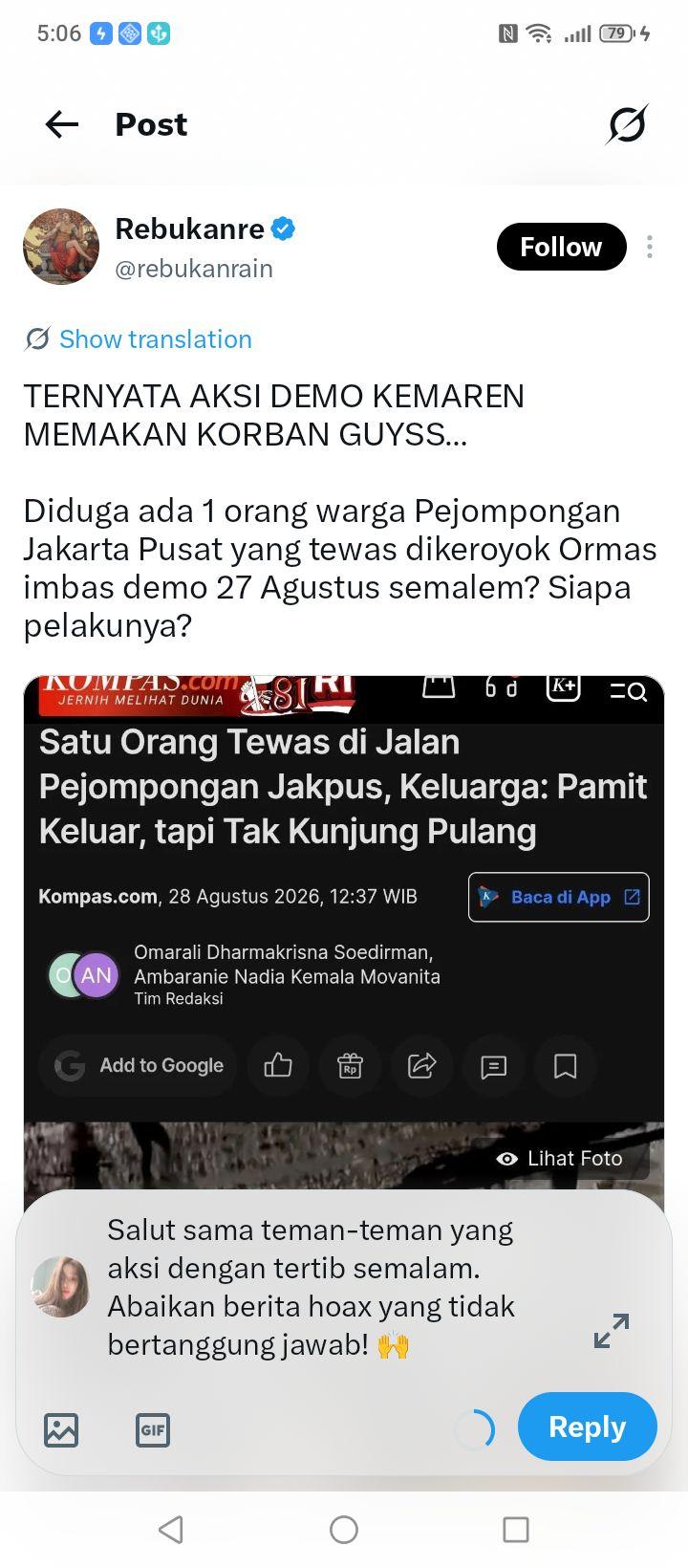688x1568 pixels.
Task: Open the Kompas article screenshot image
Action: click(x=344, y=932)
